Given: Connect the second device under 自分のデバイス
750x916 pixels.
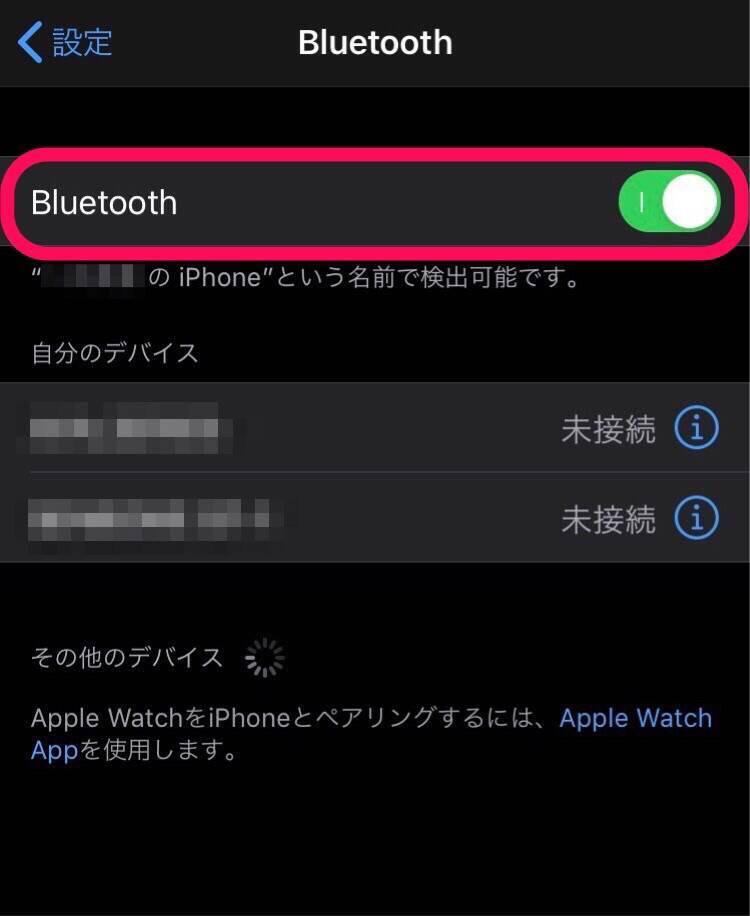Looking at the screenshot, I should coord(300,518).
